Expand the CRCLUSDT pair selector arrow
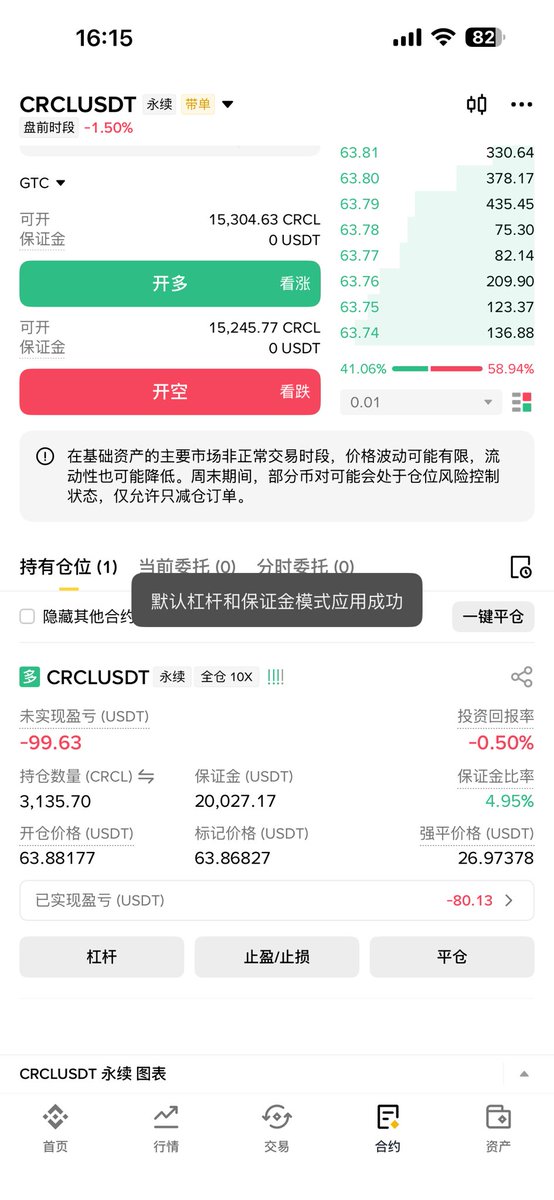Viewport: 554px width, 1200px height. tap(228, 104)
